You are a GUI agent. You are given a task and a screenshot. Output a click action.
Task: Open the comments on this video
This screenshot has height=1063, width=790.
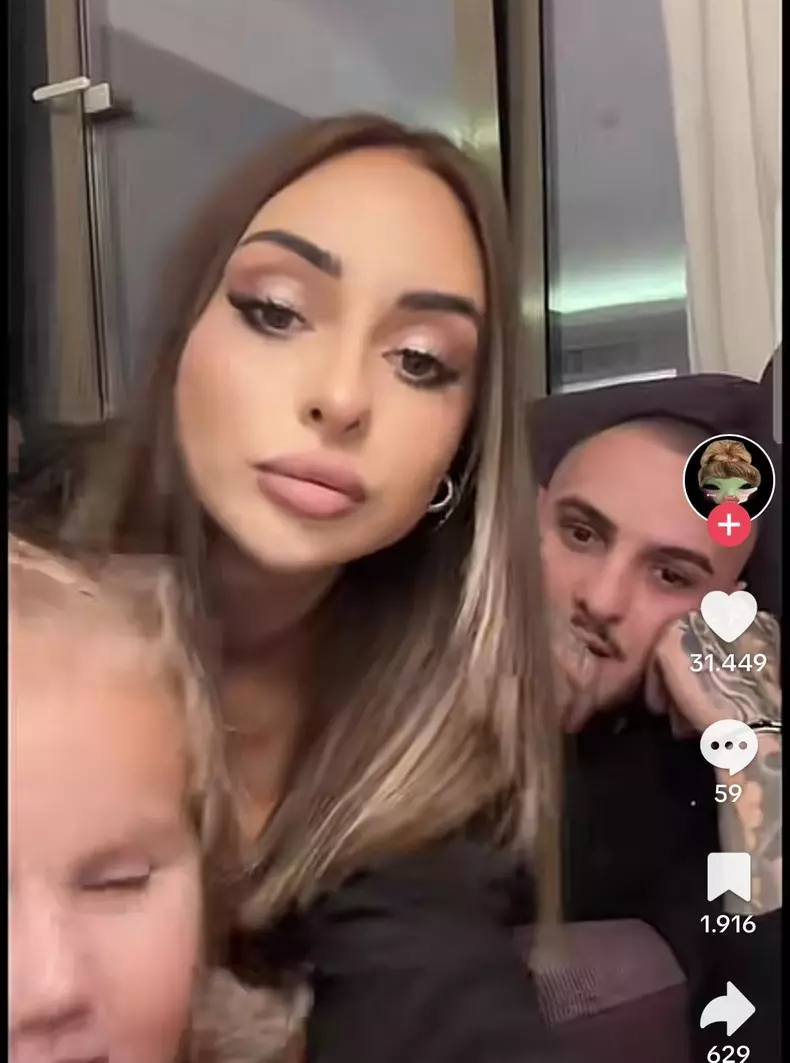click(x=728, y=747)
